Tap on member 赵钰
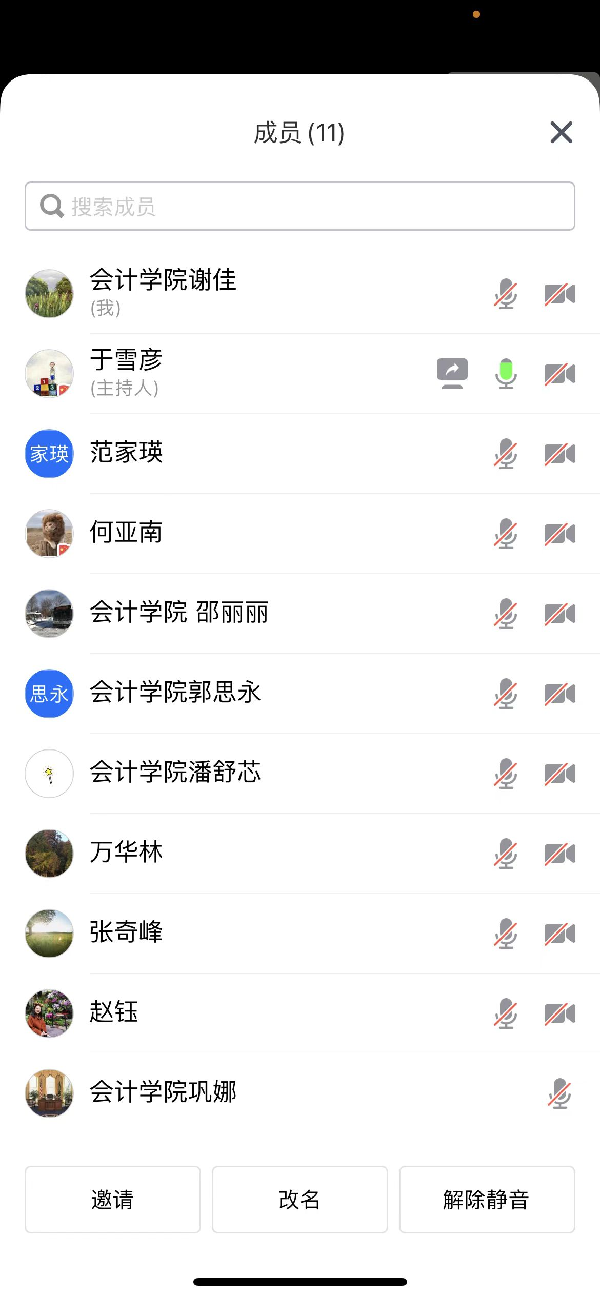Image resolution: width=600 pixels, height=1298 pixels. coord(114,1013)
